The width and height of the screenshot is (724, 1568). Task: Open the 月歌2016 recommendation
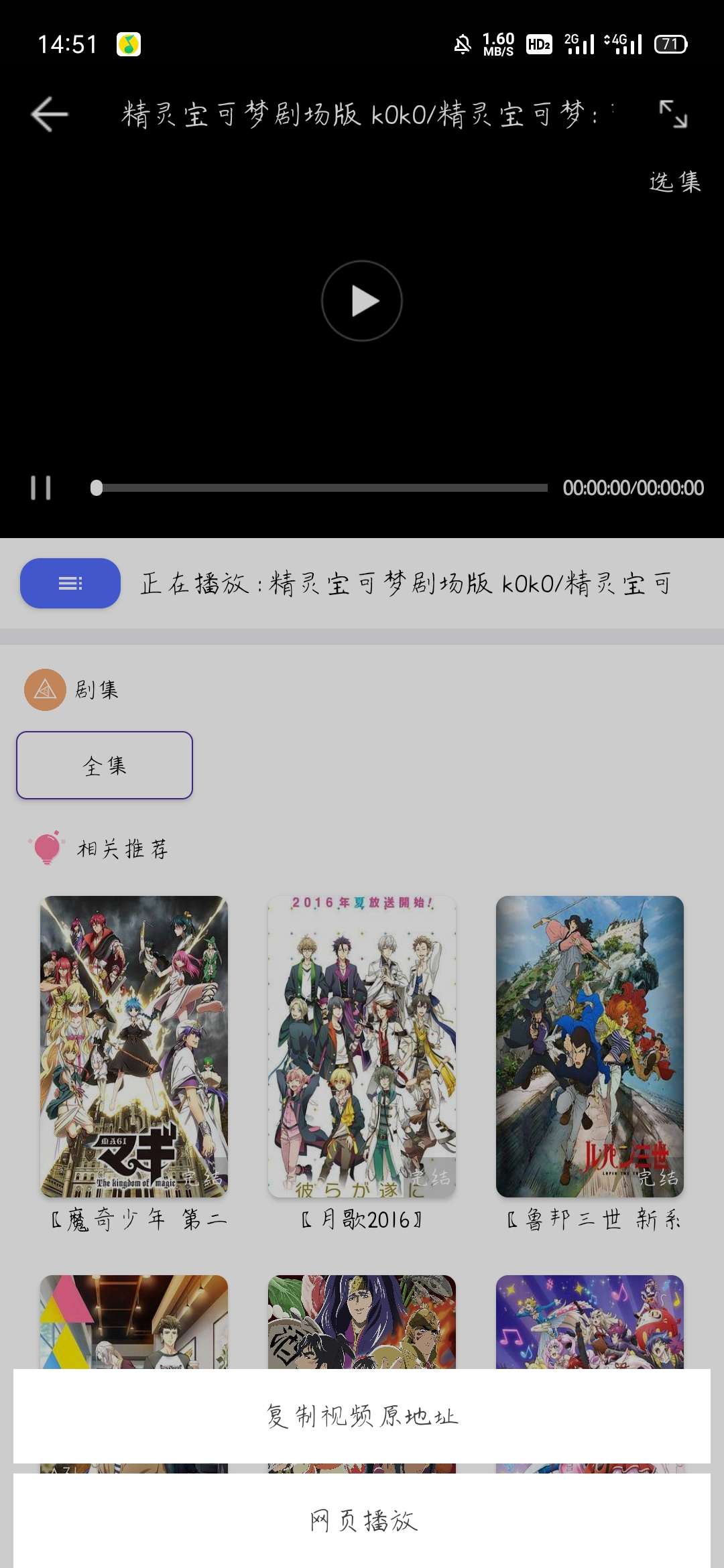362,1064
